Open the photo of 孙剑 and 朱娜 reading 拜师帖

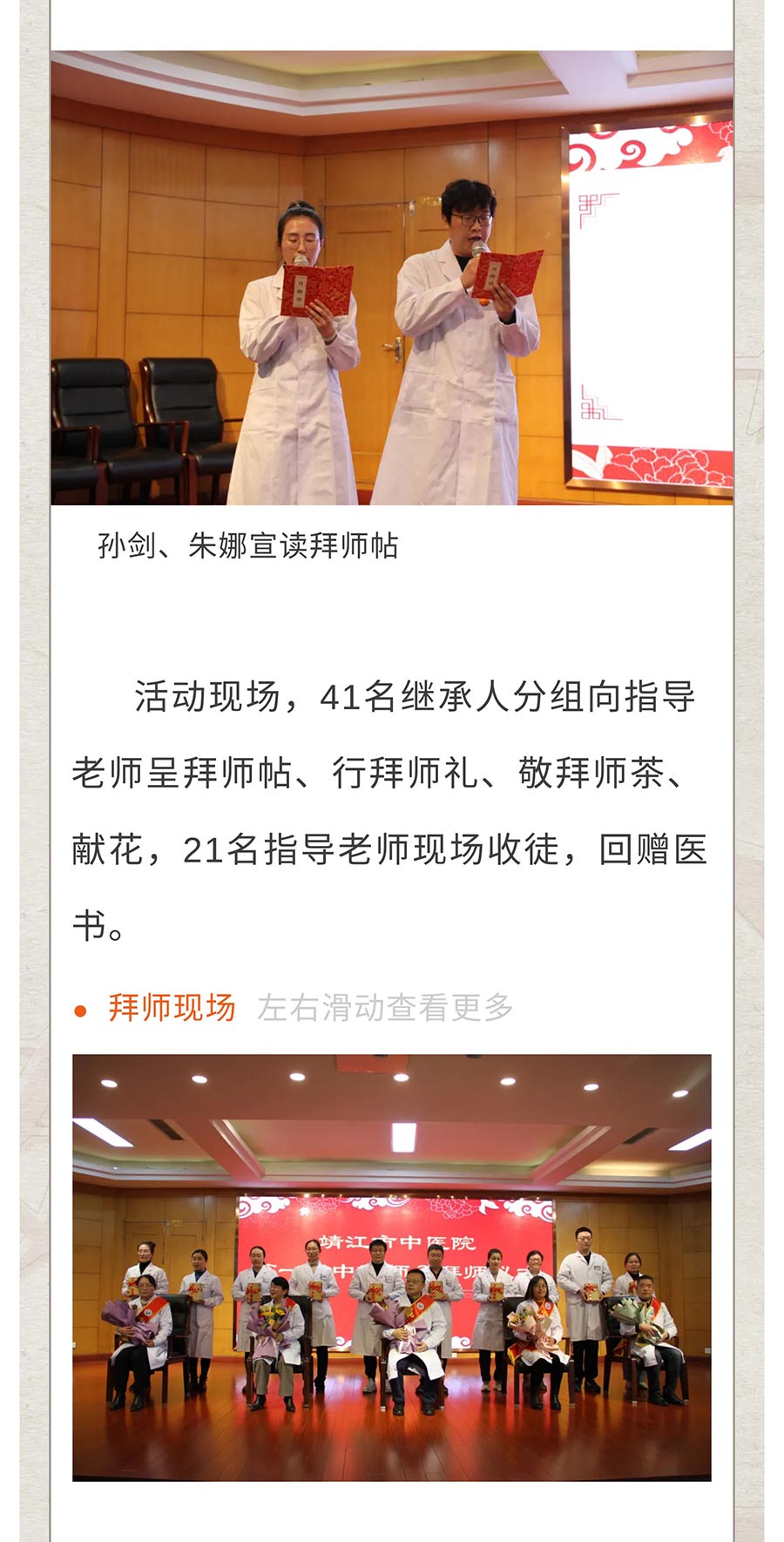coord(391,279)
